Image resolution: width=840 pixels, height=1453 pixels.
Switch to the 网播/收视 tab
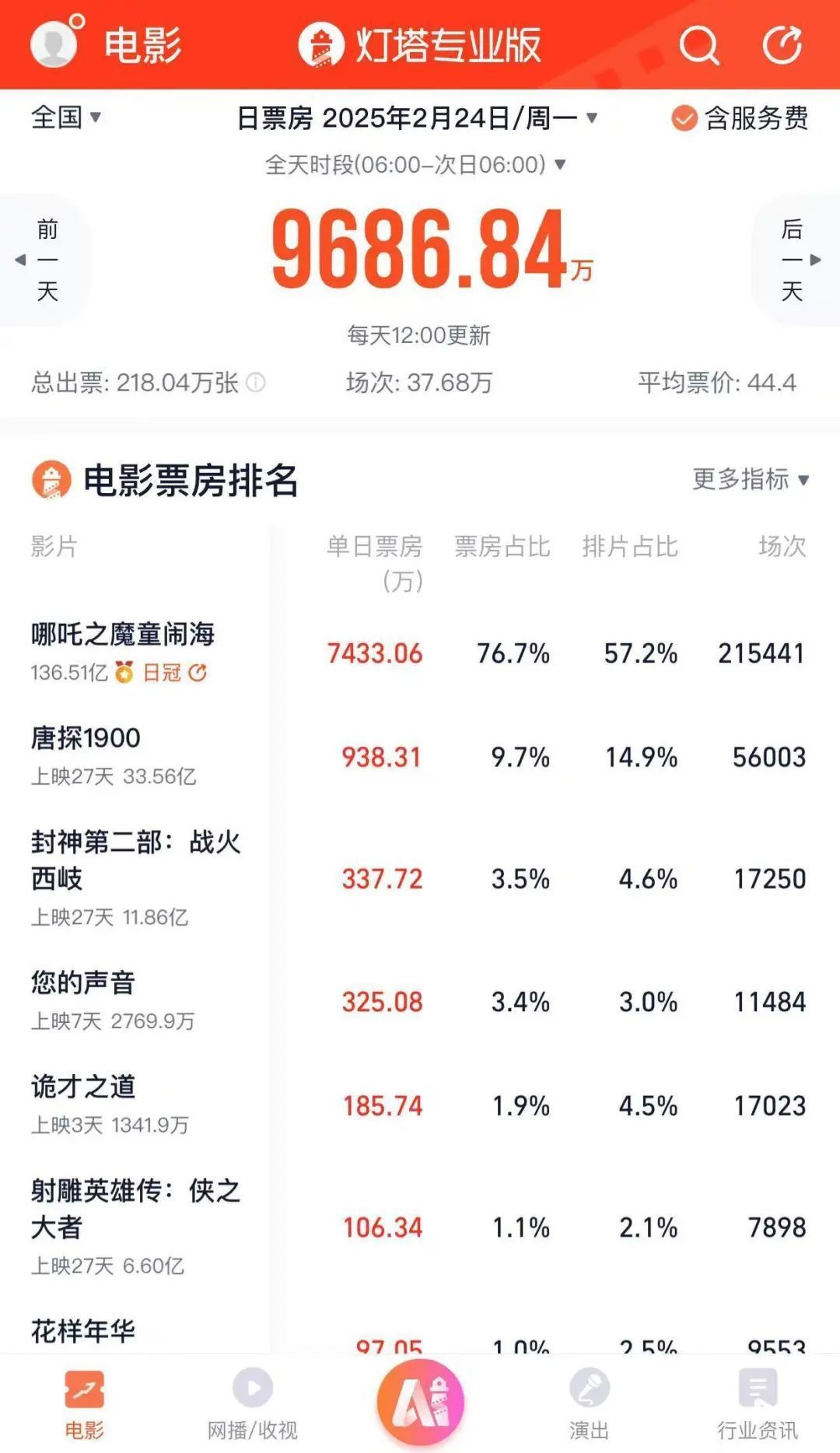[x=252, y=1405]
